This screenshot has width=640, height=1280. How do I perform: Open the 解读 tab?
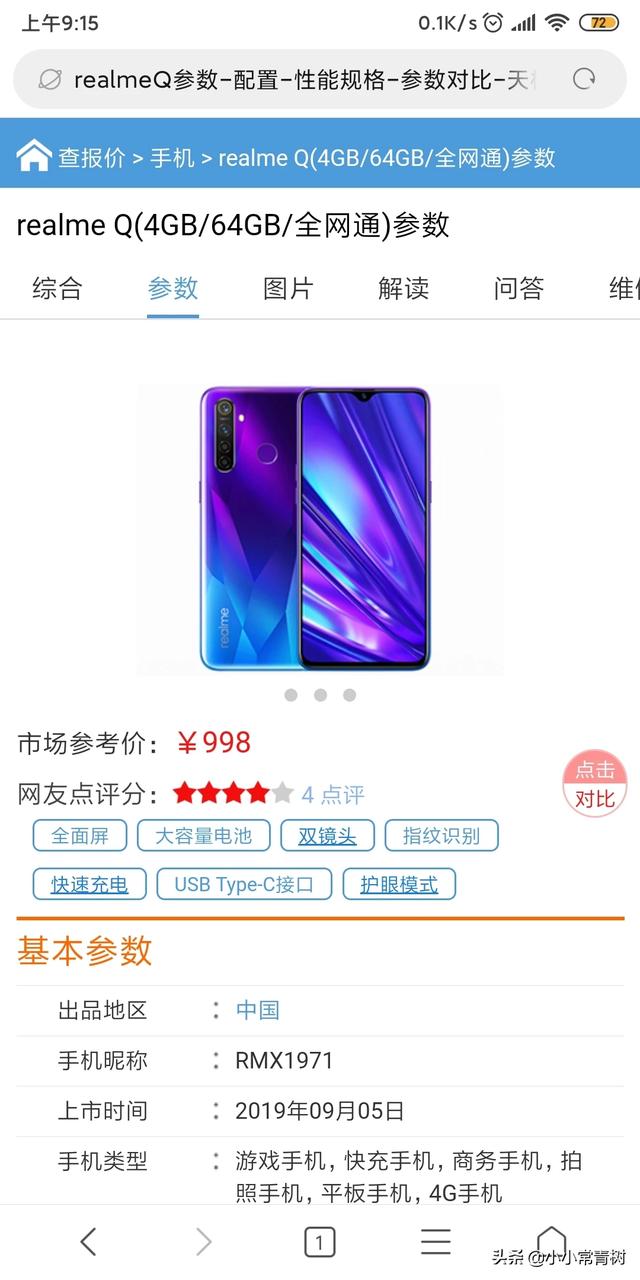click(x=403, y=289)
